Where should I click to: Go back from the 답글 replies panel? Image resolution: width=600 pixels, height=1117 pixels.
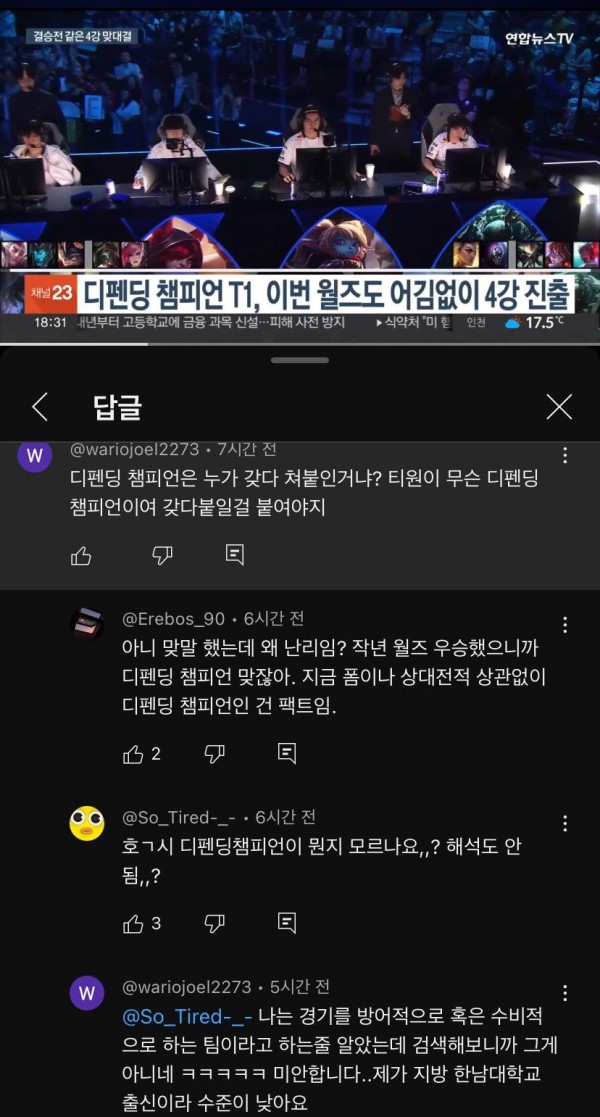coord(40,406)
